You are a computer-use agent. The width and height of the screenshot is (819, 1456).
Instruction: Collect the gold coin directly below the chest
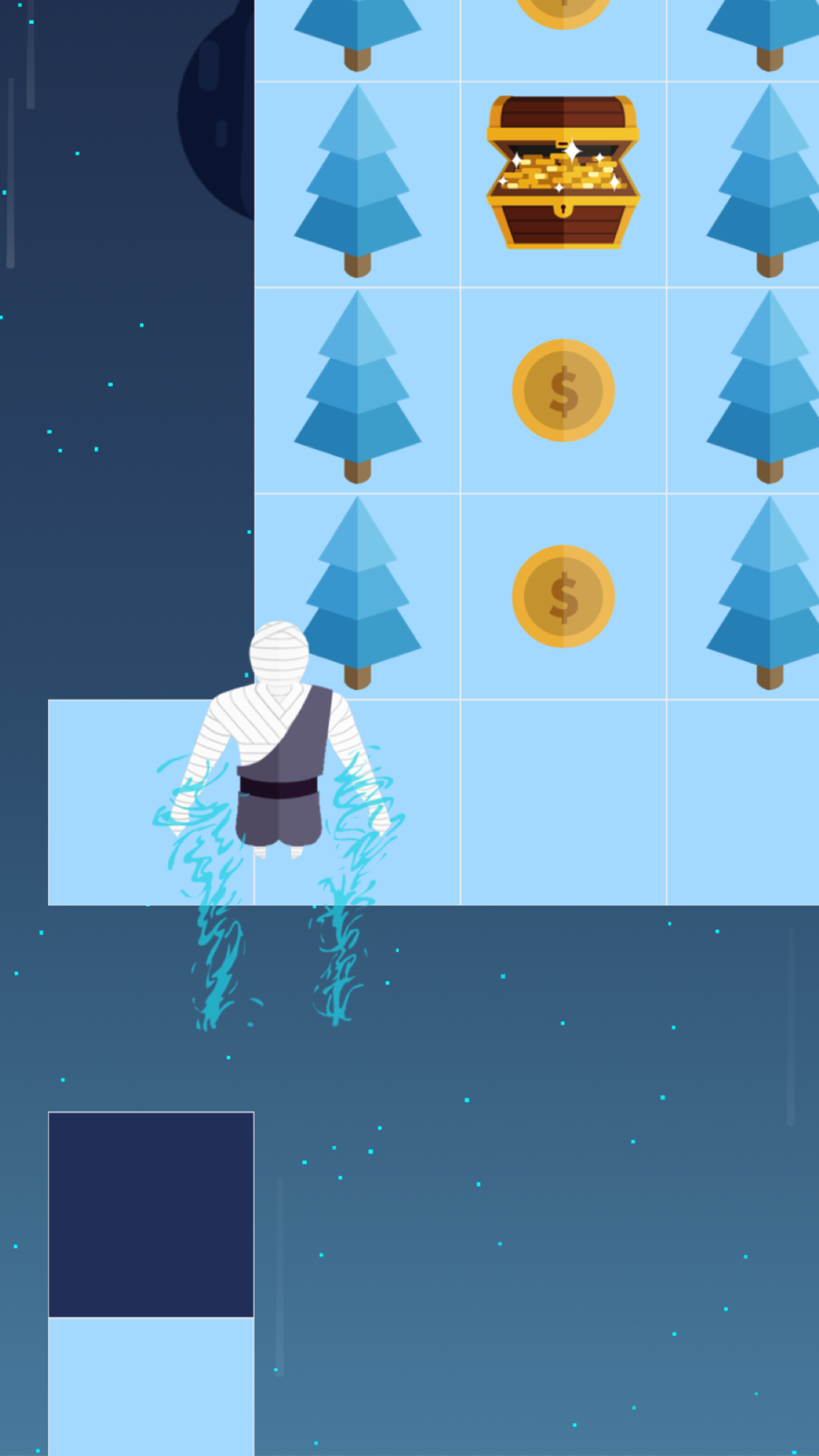tap(563, 390)
